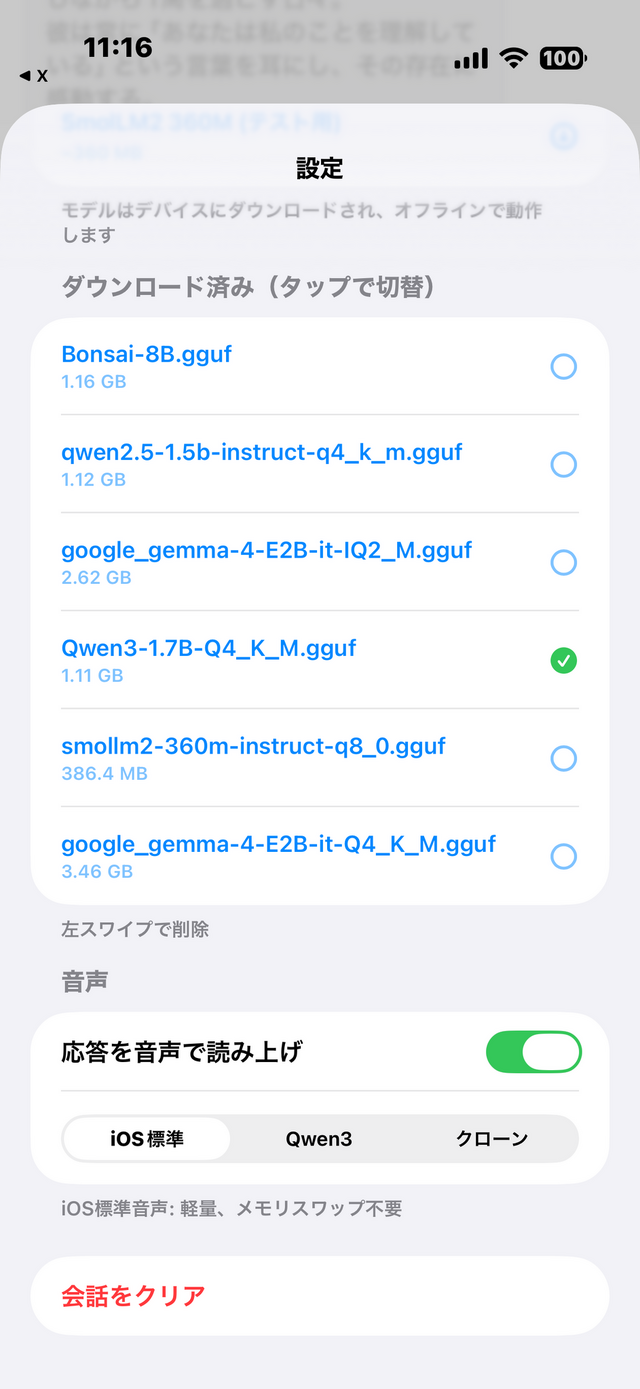The image size is (640, 1389).
Task: Switch voice to Qwen3 segment
Action: click(319, 1138)
